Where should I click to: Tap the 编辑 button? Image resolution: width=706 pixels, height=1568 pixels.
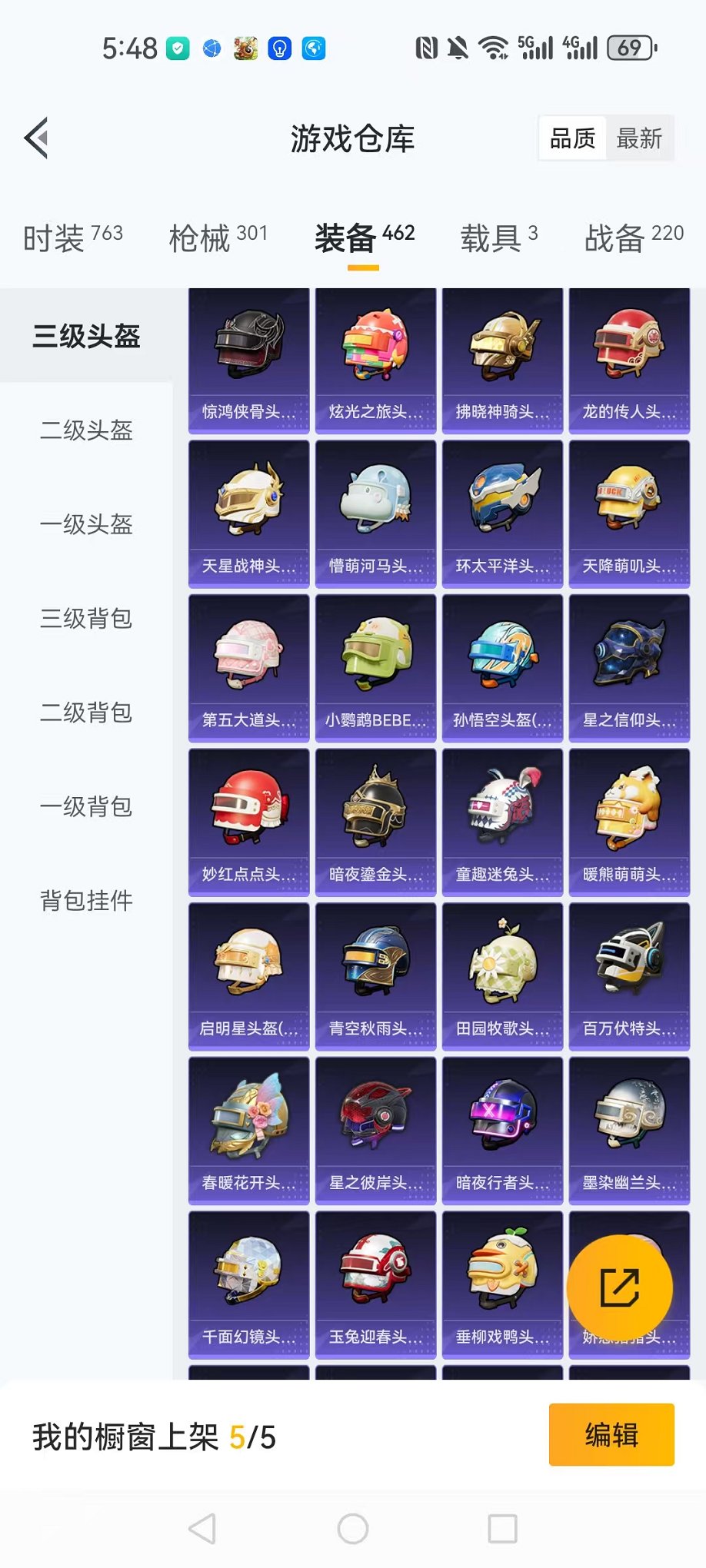(x=611, y=1434)
